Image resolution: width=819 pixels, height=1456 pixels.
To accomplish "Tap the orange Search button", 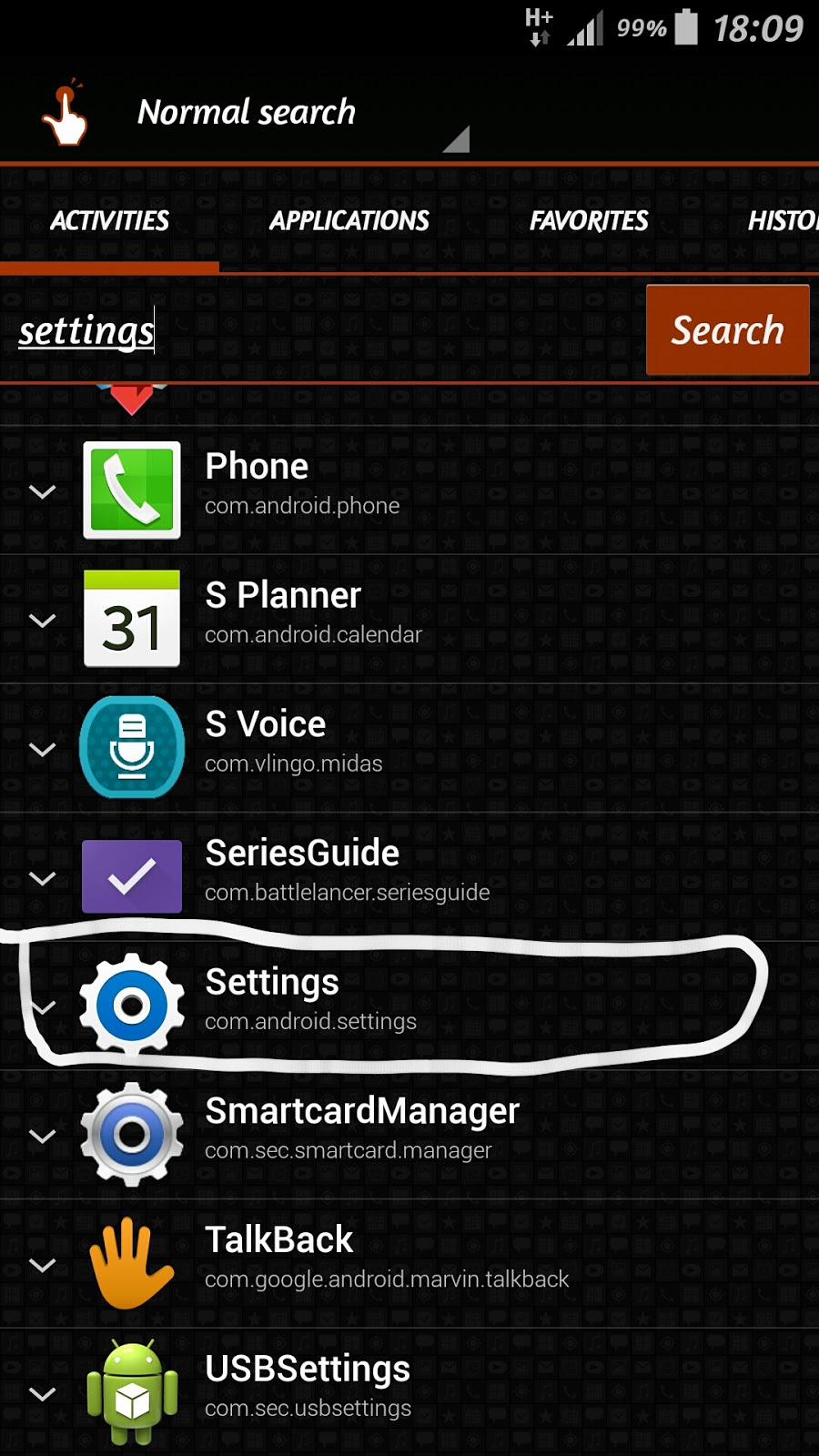I will (x=727, y=329).
